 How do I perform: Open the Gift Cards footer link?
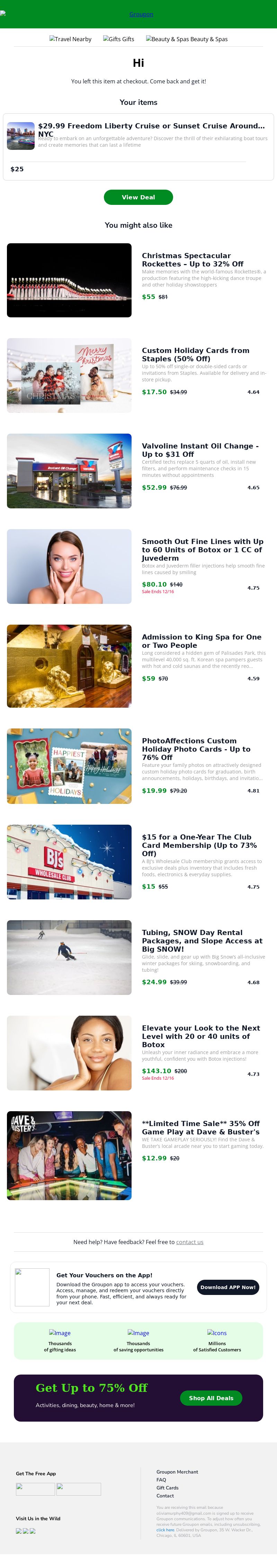pos(167,1487)
